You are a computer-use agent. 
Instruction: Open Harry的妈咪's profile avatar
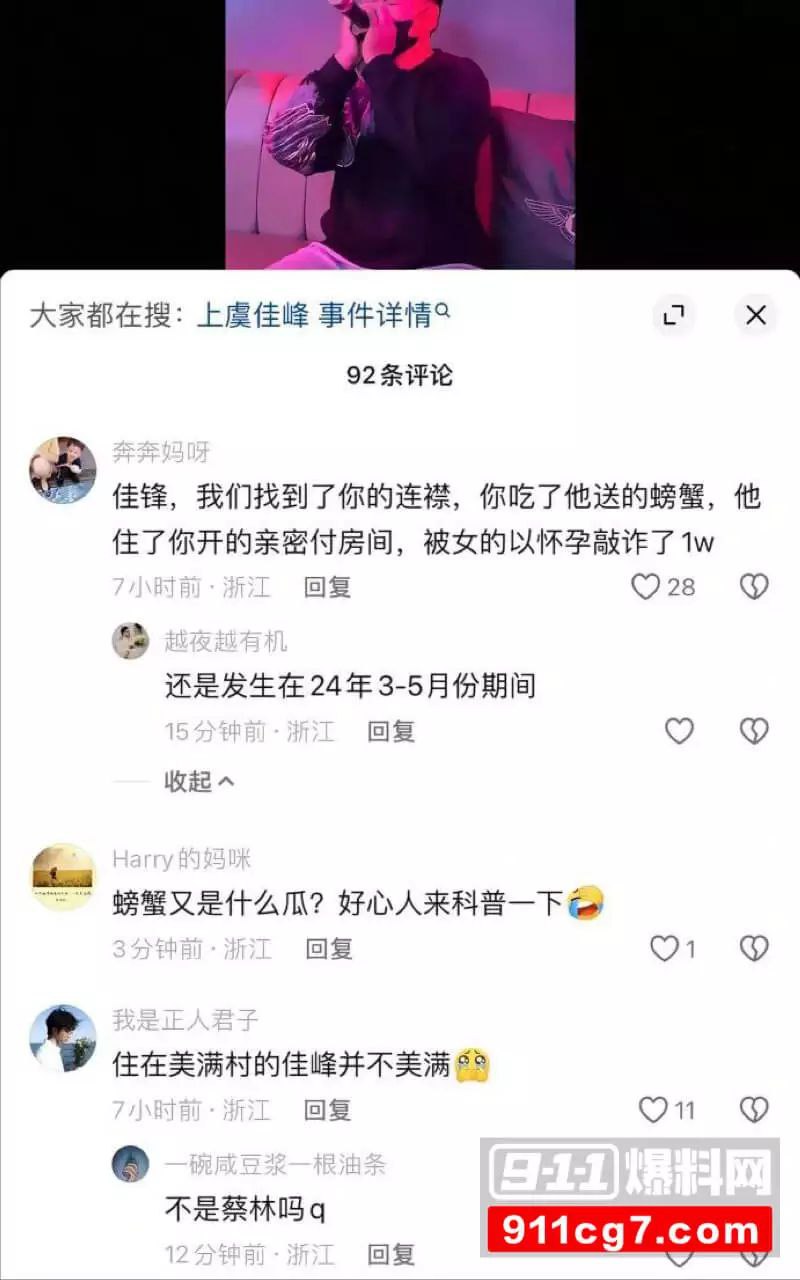tap(63, 877)
